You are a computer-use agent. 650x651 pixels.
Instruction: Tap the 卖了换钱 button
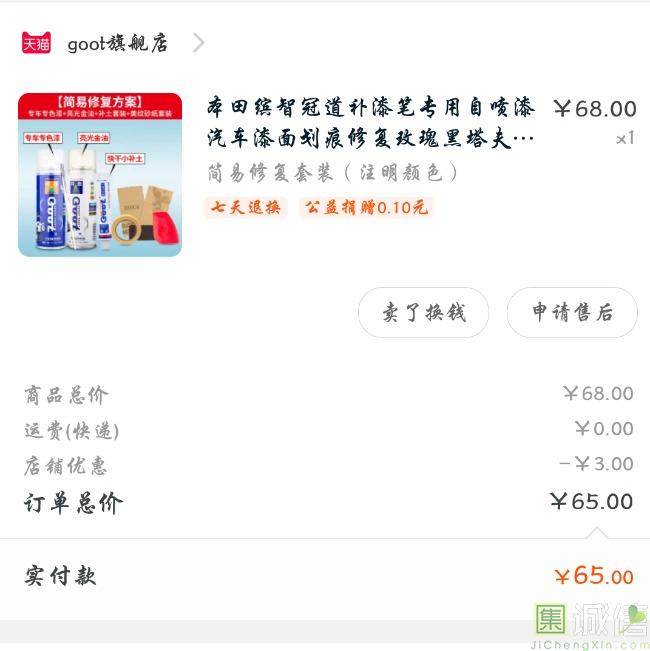(423, 313)
